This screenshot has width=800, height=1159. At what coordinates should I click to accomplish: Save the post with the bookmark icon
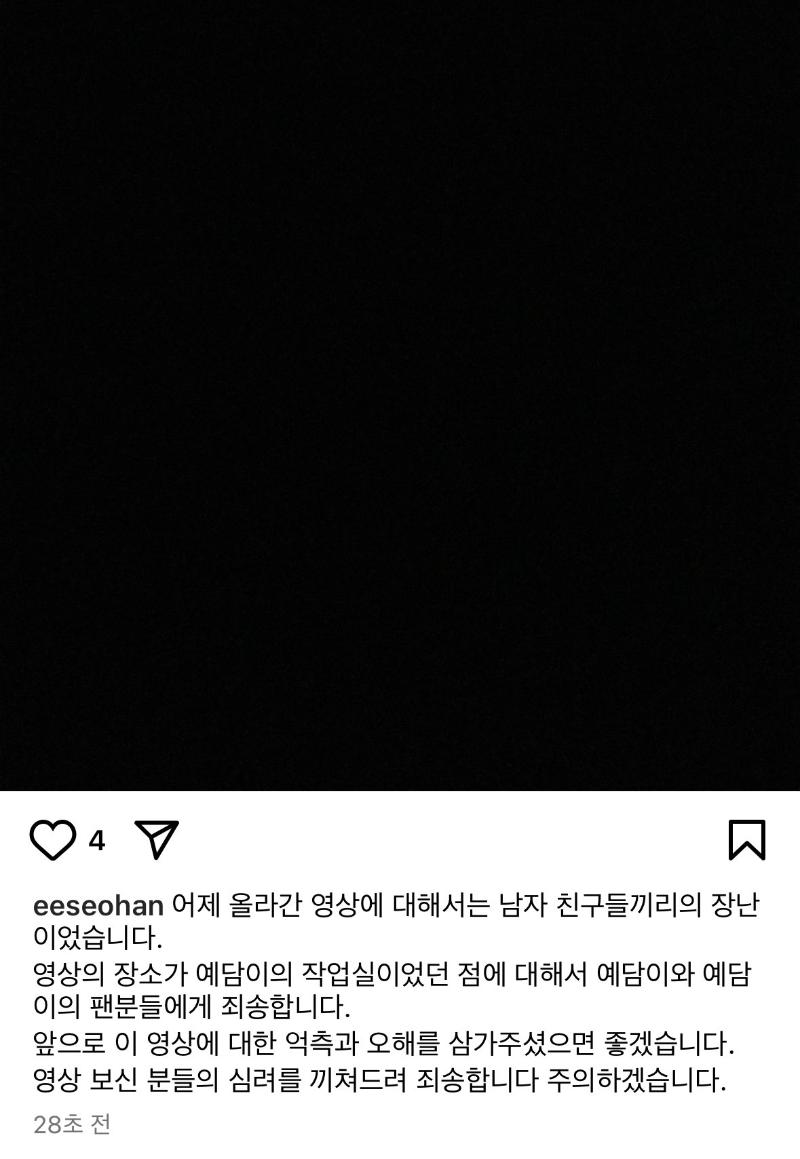tap(746, 840)
